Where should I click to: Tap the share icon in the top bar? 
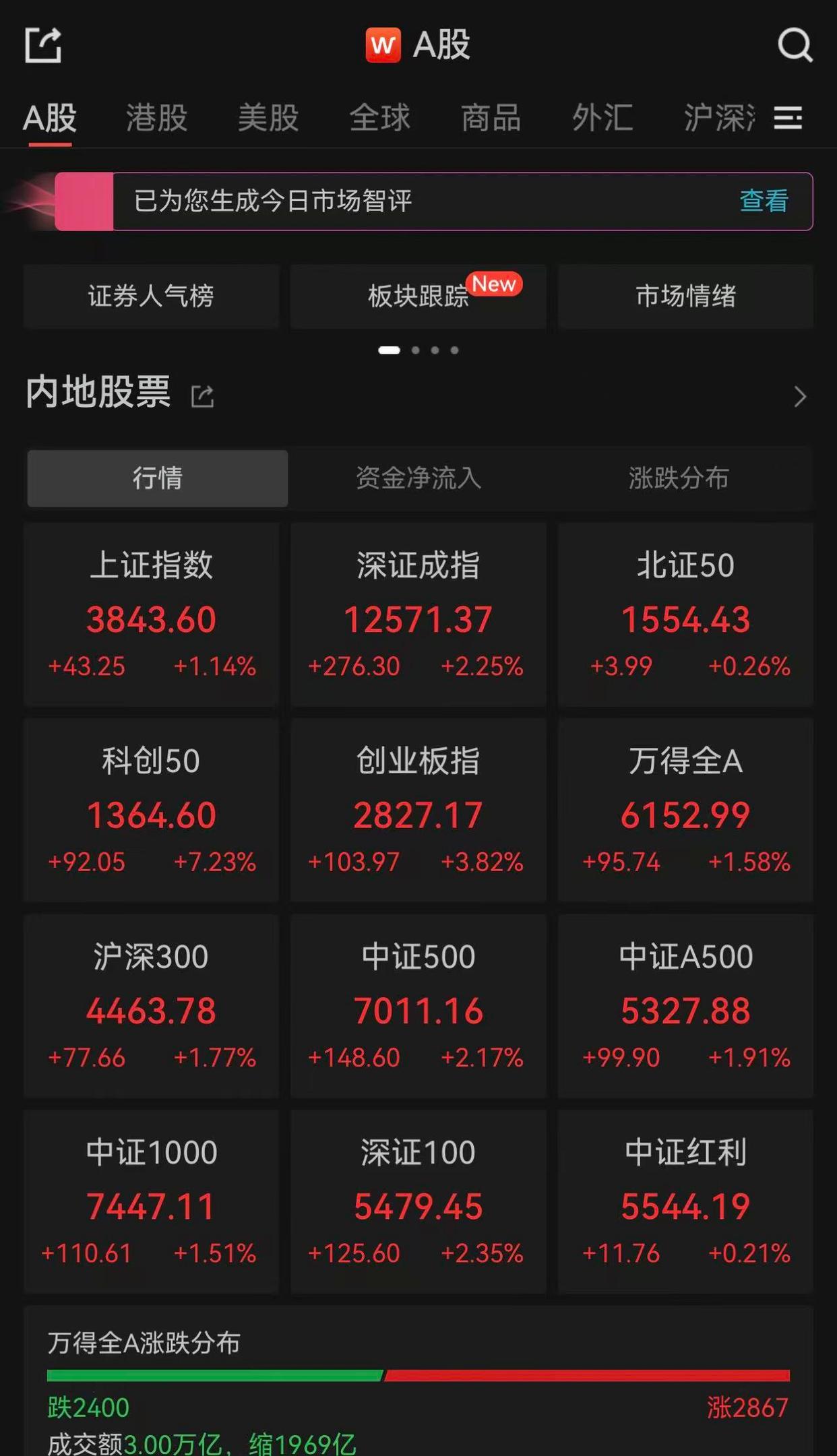pos(43,45)
